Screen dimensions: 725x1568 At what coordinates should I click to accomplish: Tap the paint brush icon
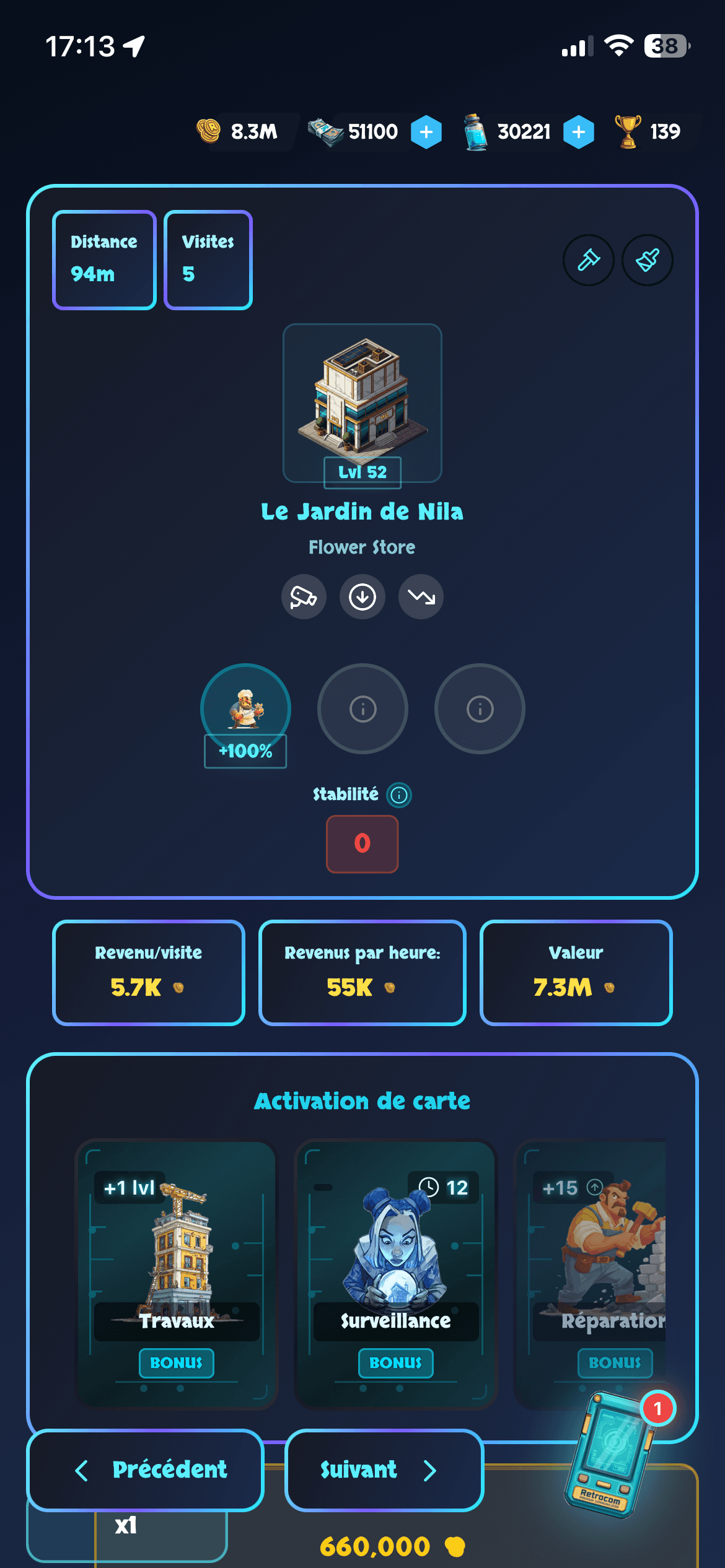pos(647,260)
